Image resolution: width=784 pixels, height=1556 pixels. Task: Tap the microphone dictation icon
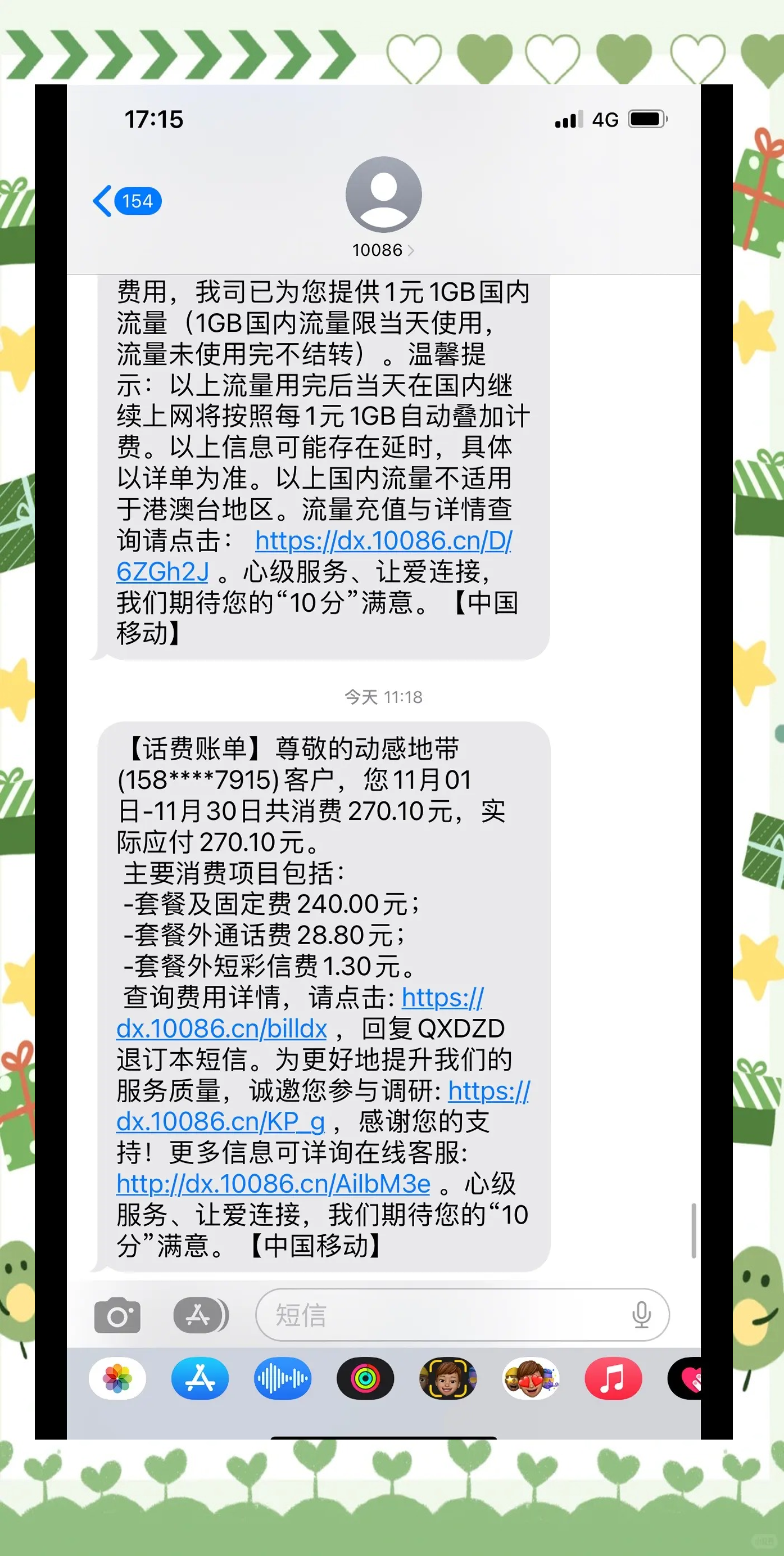point(641,1315)
